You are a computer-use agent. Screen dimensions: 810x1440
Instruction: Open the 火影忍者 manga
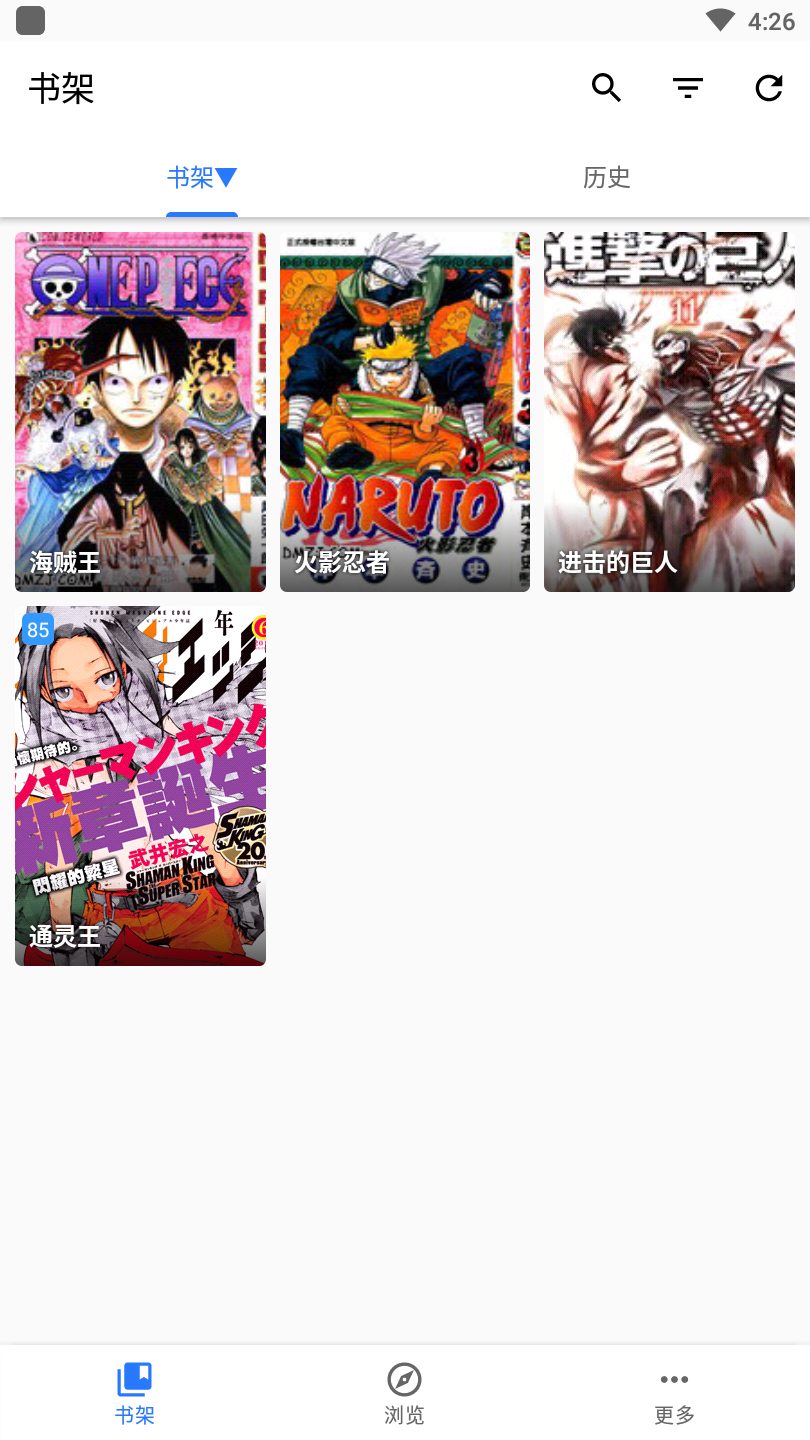click(x=405, y=411)
